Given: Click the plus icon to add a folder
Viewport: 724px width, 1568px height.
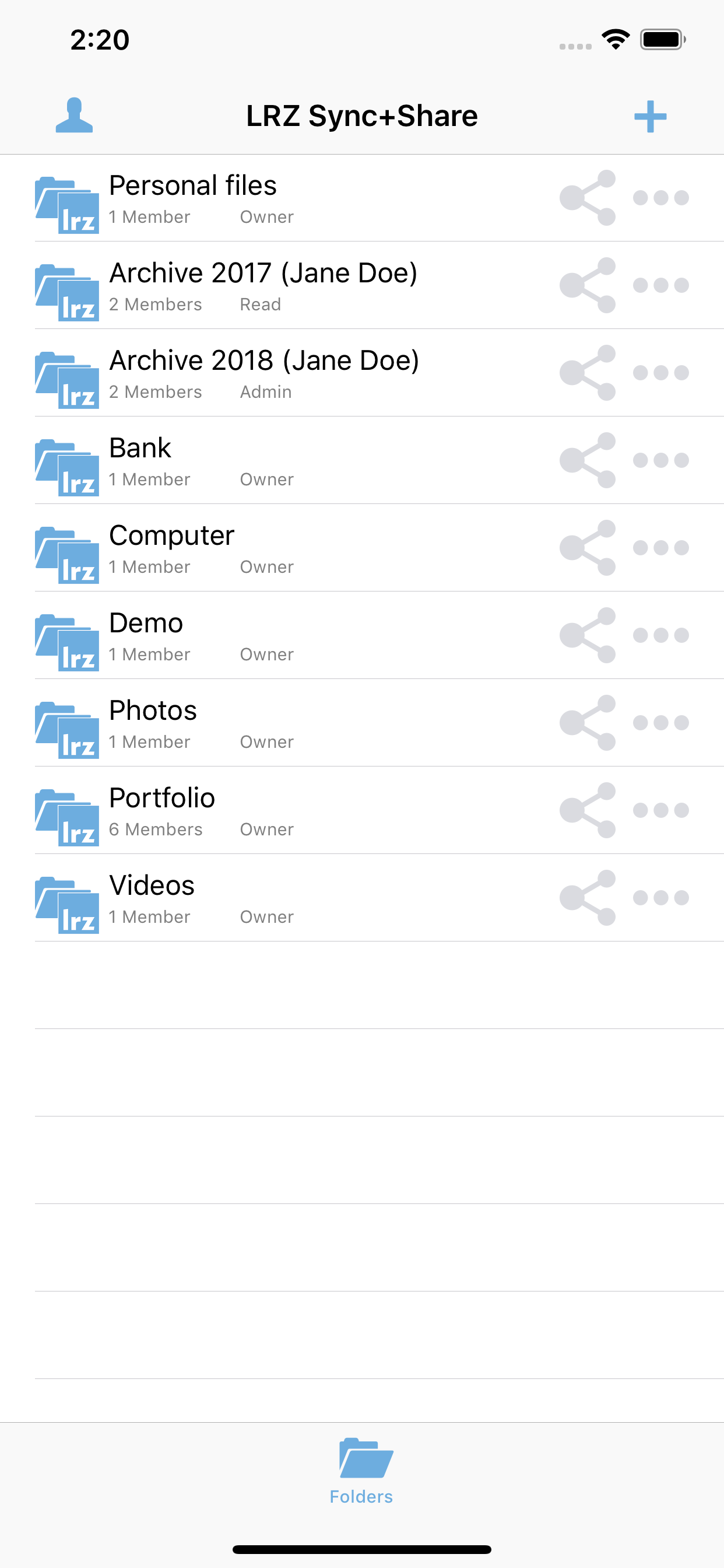Looking at the screenshot, I should pos(649,115).
